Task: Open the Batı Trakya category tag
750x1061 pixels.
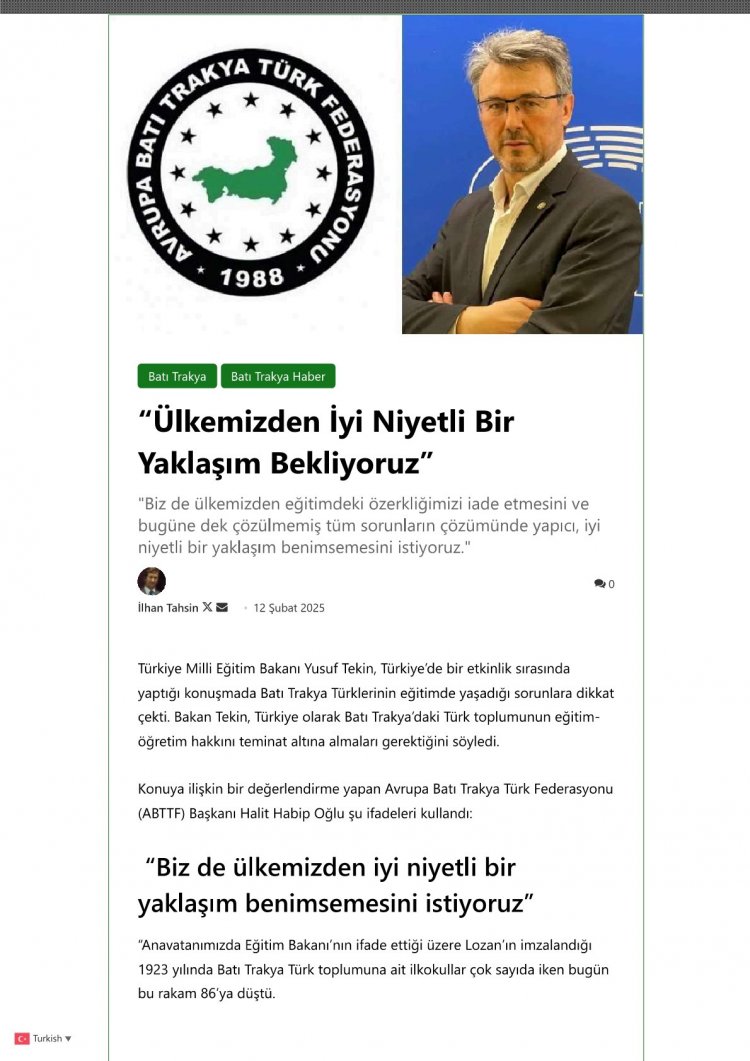Action: pos(177,377)
